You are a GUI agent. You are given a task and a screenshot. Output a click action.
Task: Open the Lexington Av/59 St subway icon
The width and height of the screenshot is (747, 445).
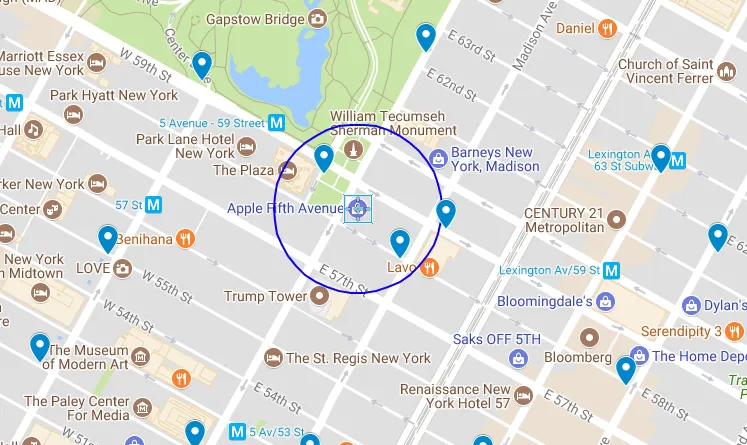(611, 269)
